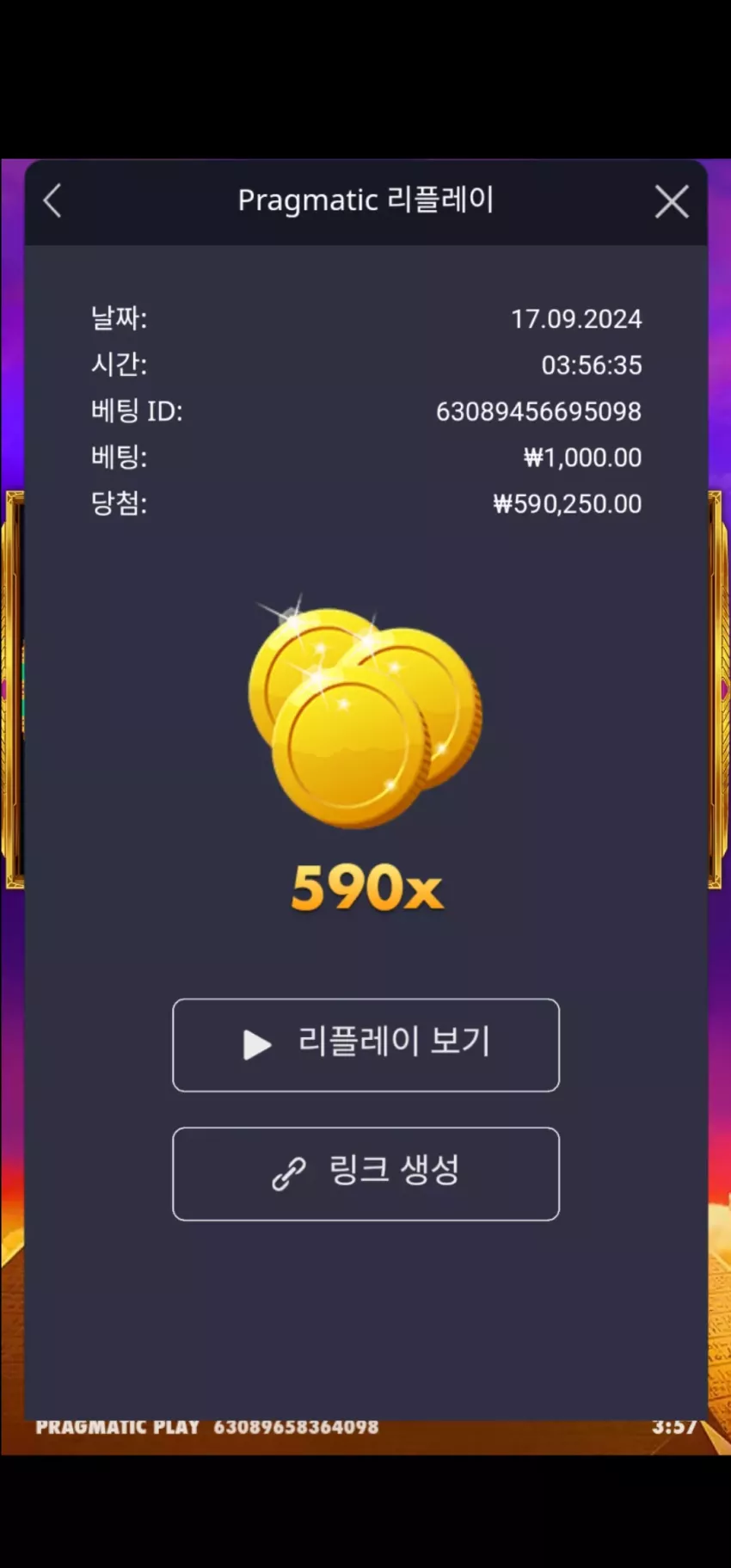Go back using the header arrow
This screenshot has height=1568, width=731.
(52, 201)
